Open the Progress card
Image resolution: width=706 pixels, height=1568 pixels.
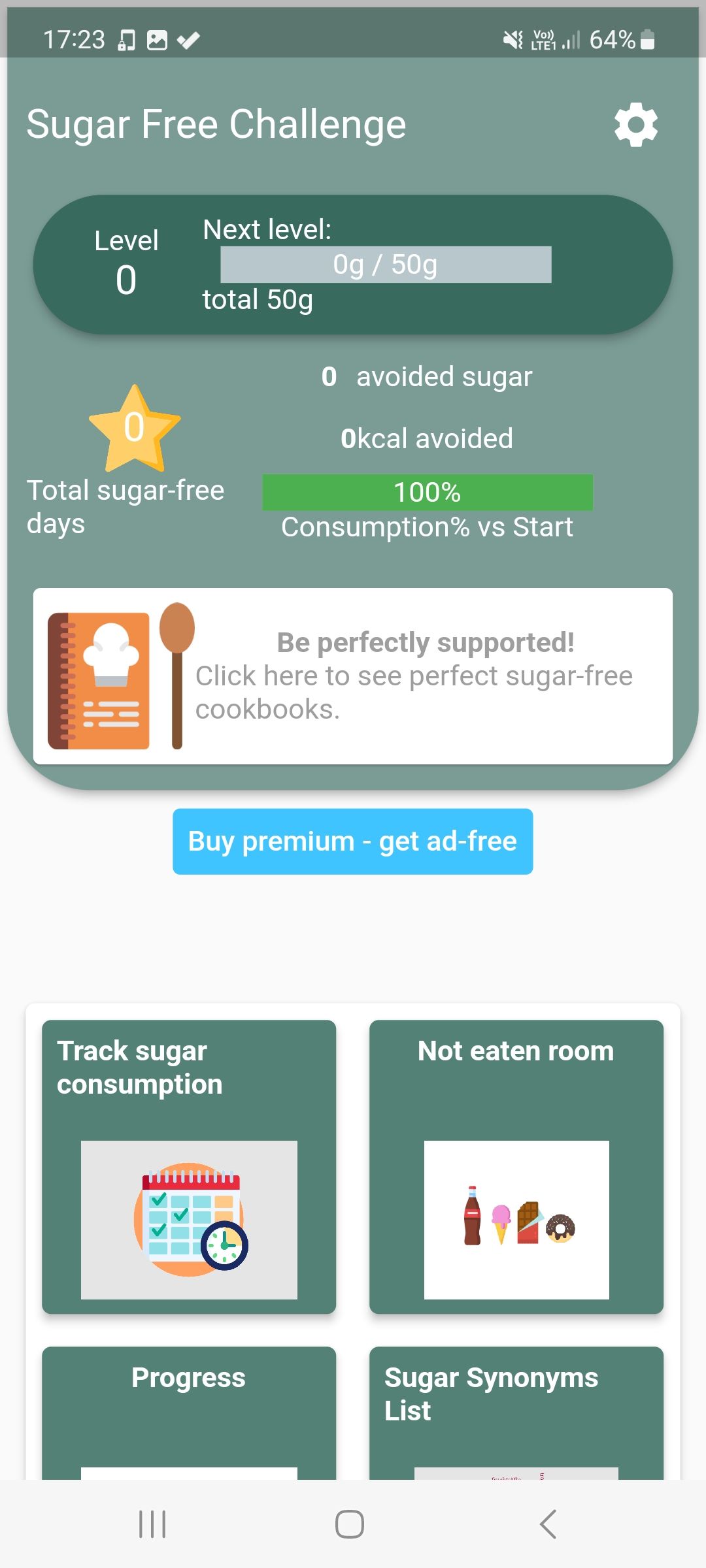189,1411
